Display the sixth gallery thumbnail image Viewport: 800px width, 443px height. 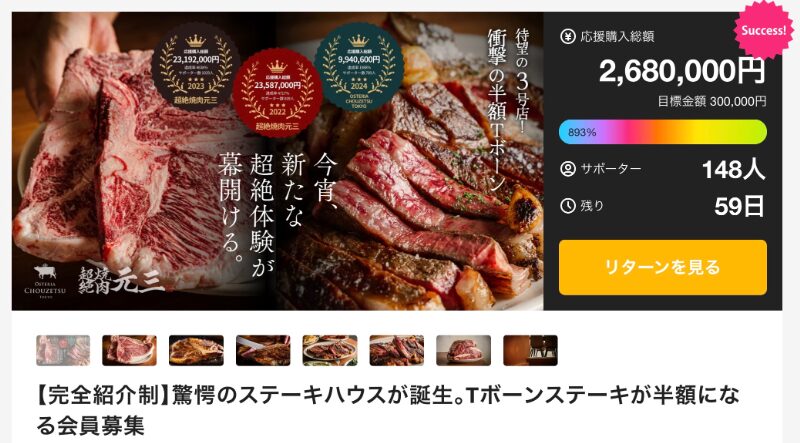pyautogui.click(x=397, y=350)
